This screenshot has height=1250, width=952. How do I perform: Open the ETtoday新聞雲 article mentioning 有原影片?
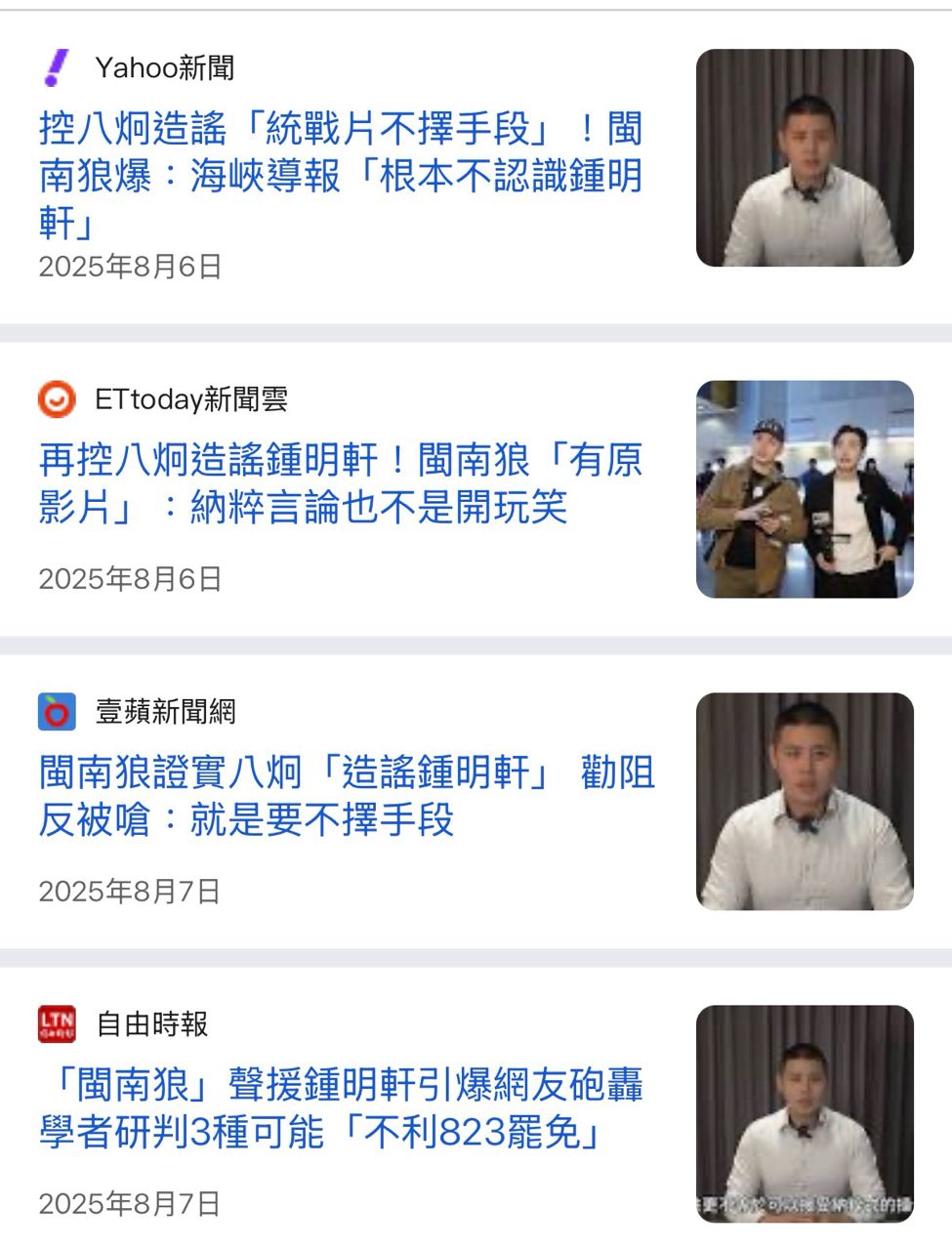pos(340,483)
